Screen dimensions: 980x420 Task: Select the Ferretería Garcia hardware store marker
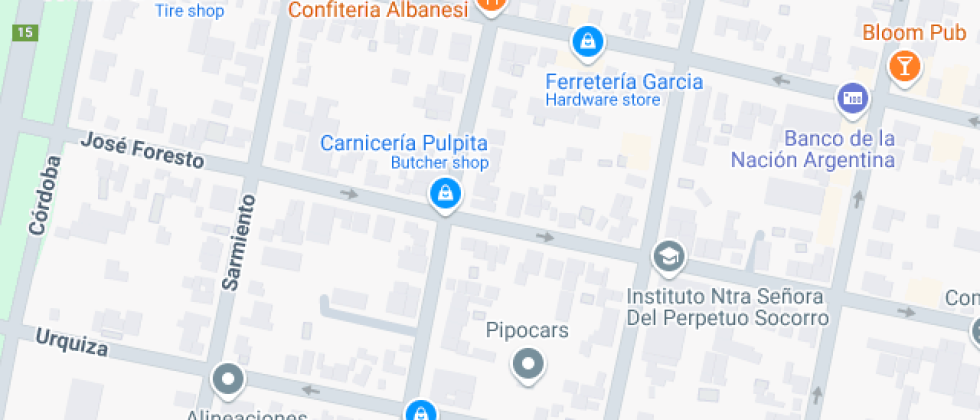589,42
